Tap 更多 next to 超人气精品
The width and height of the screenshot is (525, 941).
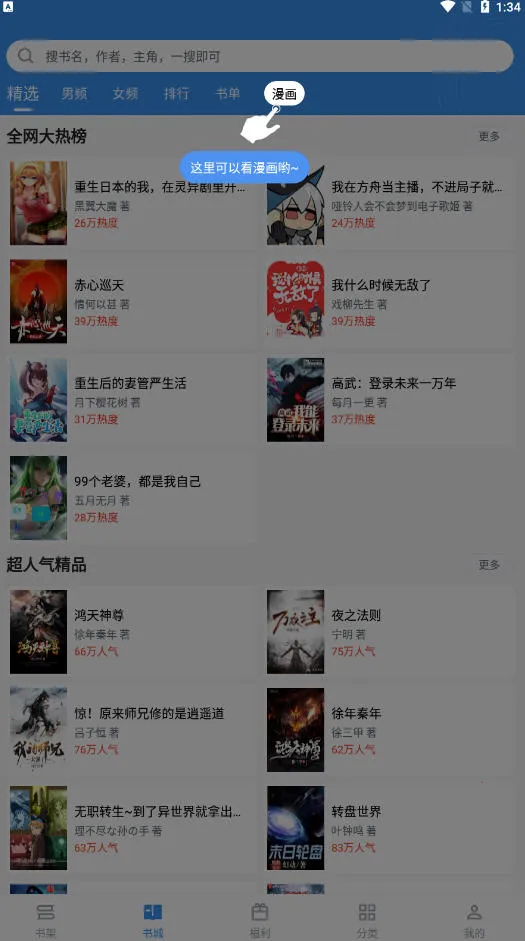click(x=489, y=565)
